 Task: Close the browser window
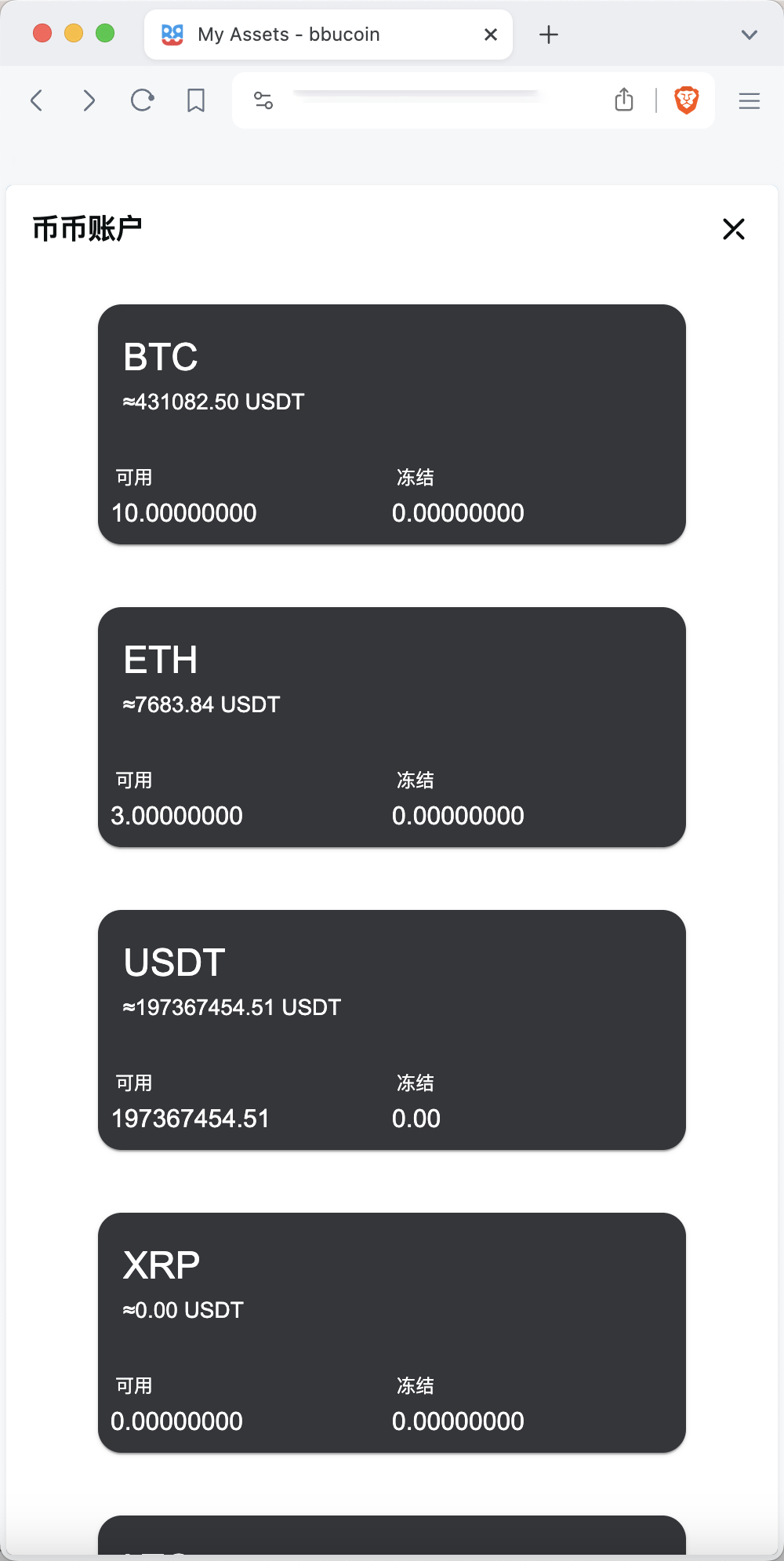[x=42, y=33]
